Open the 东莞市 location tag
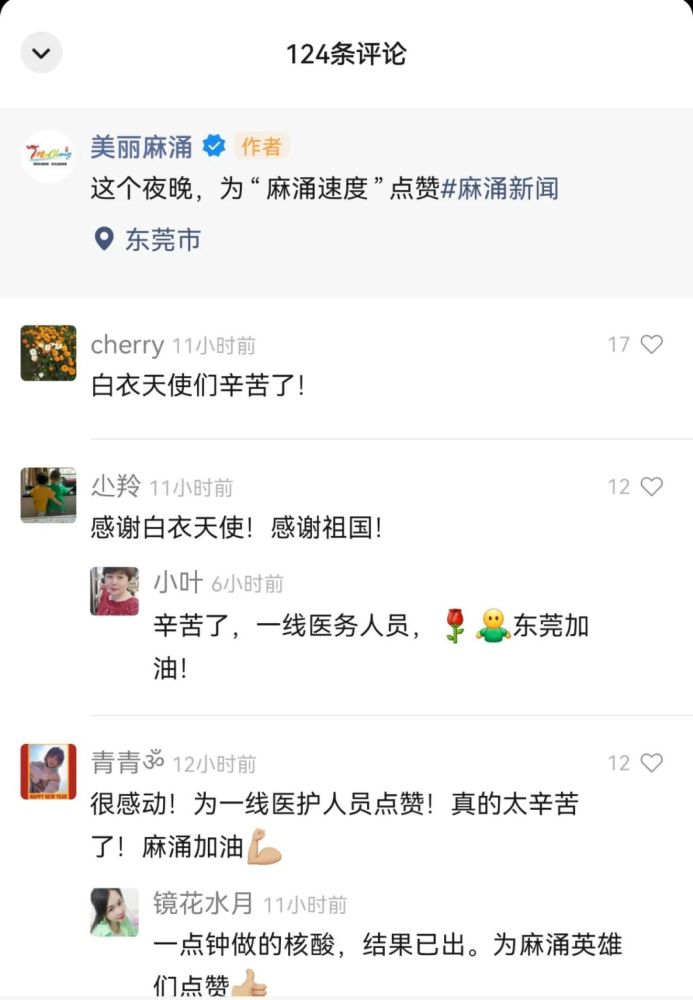The height and width of the screenshot is (1000, 693). [148, 240]
